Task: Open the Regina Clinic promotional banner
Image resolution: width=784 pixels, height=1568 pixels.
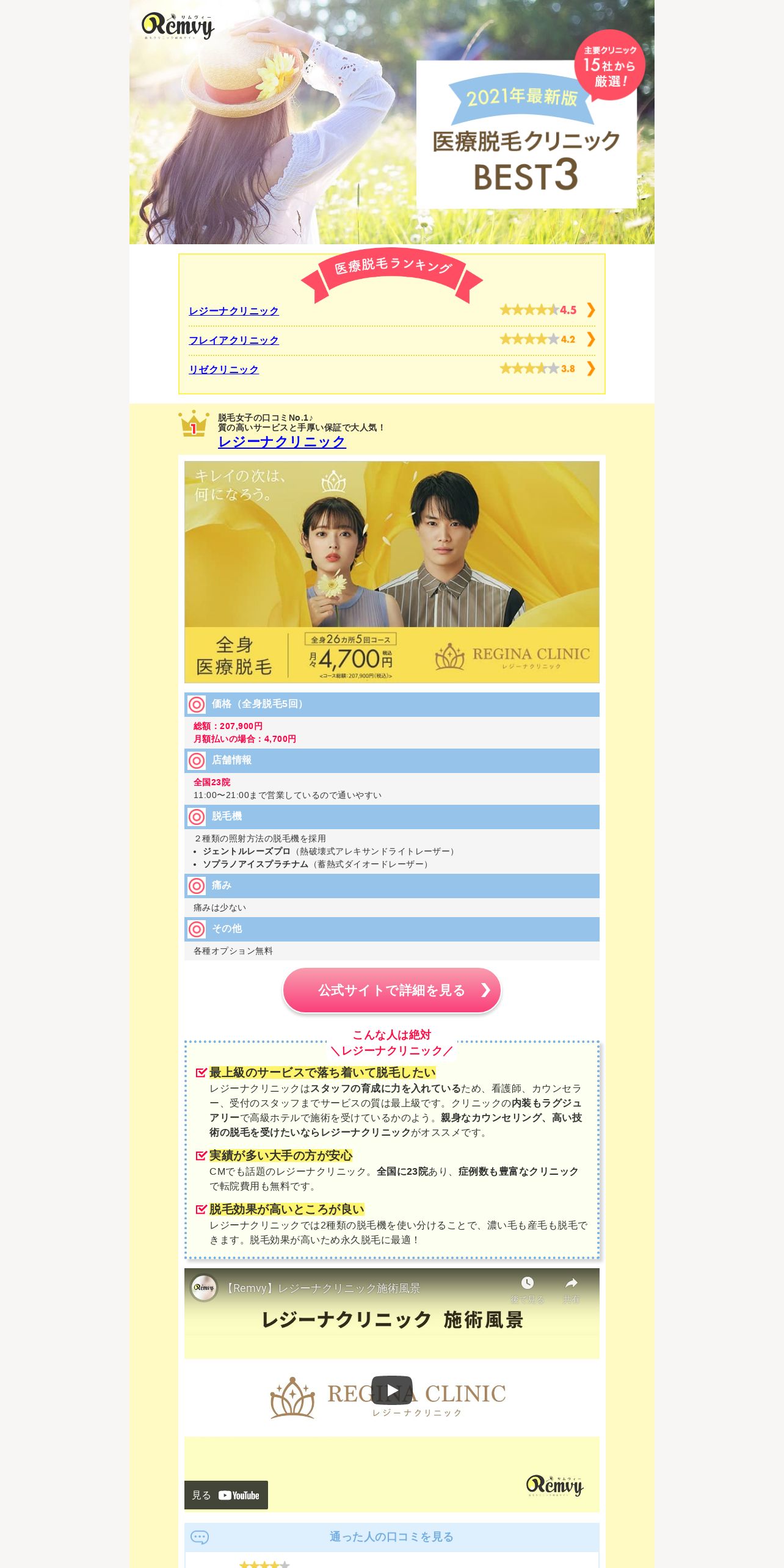Action: [392, 572]
